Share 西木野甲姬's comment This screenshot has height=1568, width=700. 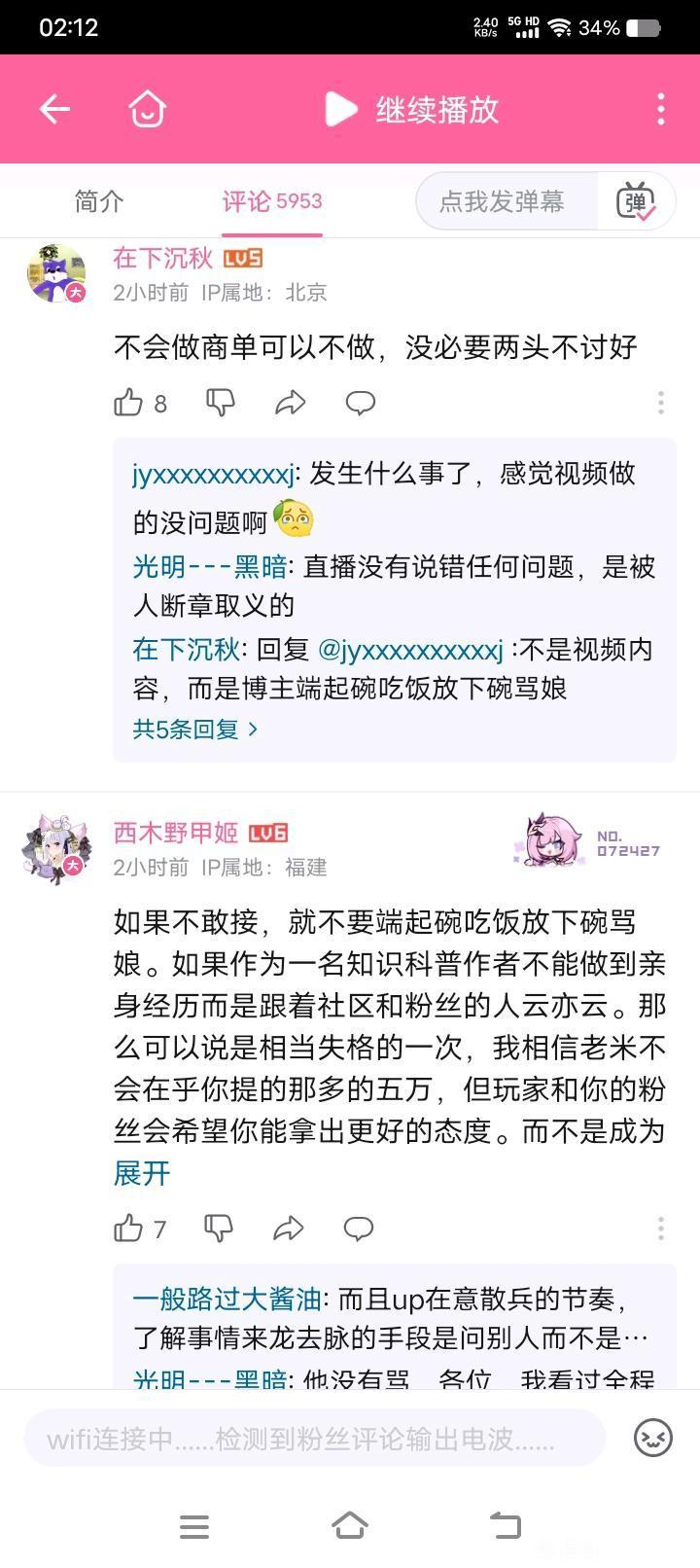click(289, 1229)
